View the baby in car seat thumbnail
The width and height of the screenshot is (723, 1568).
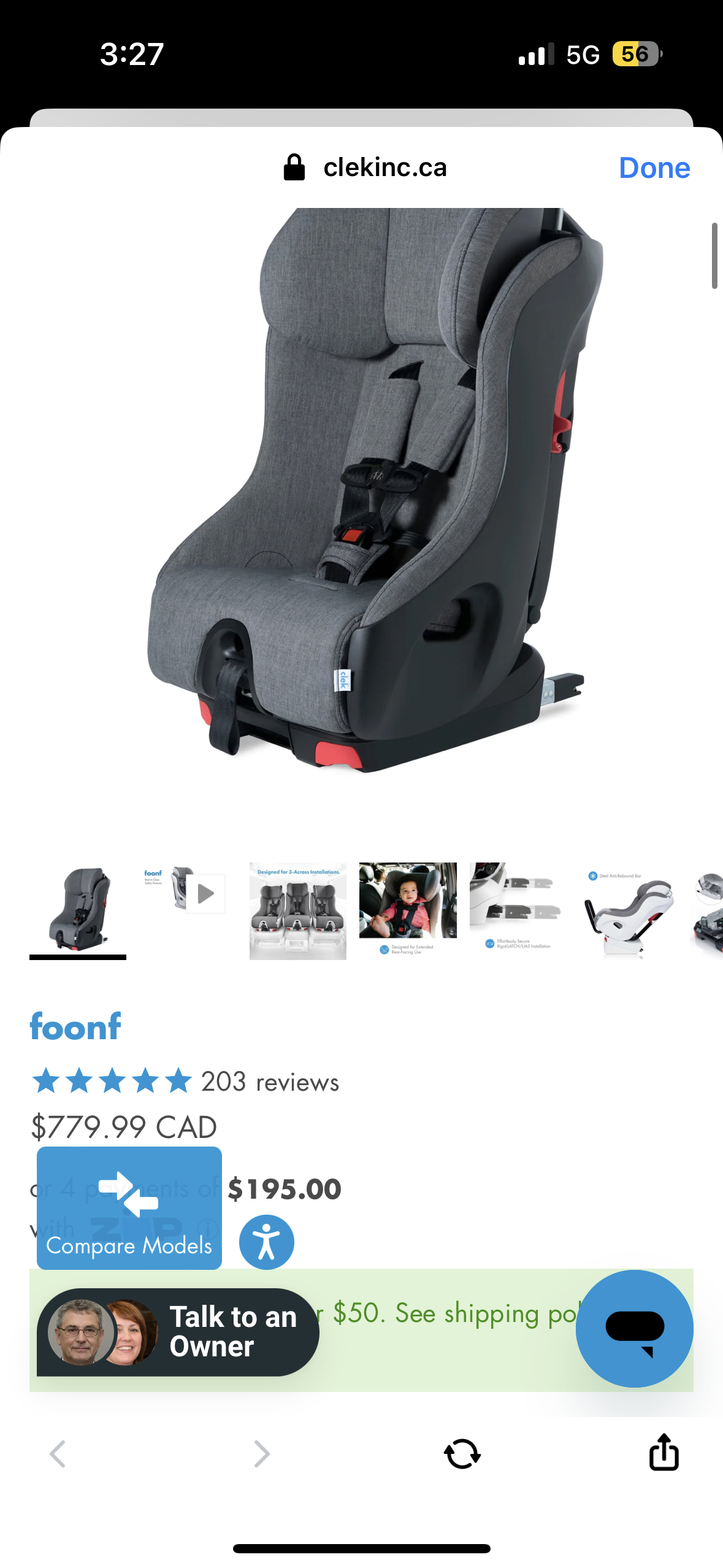pos(408,908)
